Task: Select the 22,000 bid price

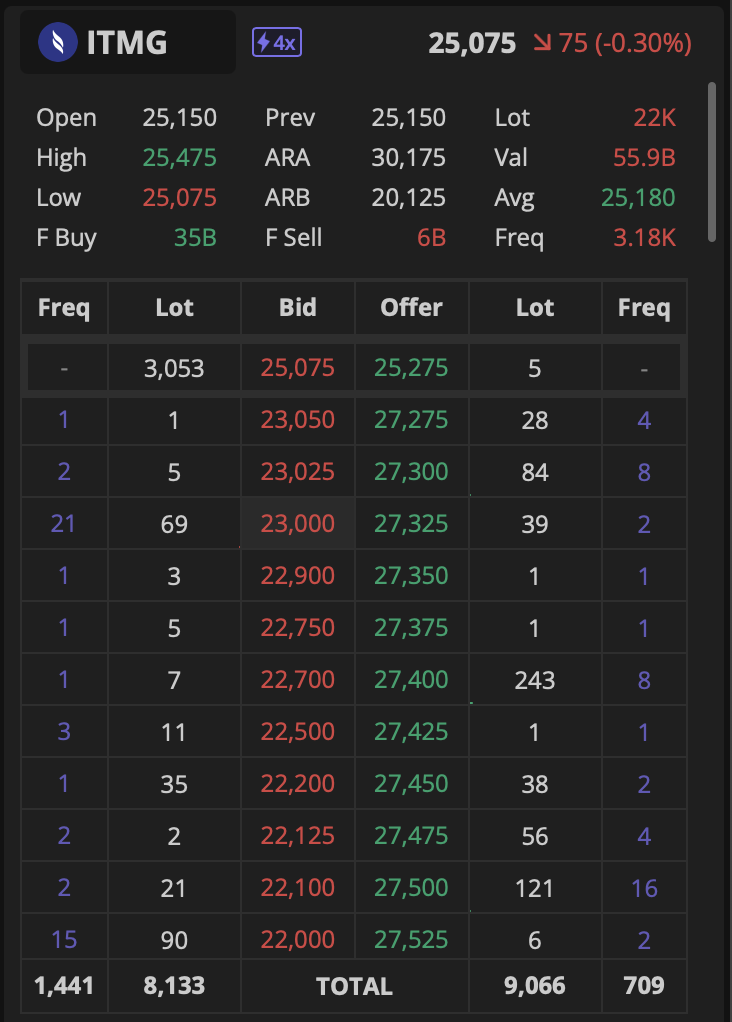Action: click(x=297, y=940)
